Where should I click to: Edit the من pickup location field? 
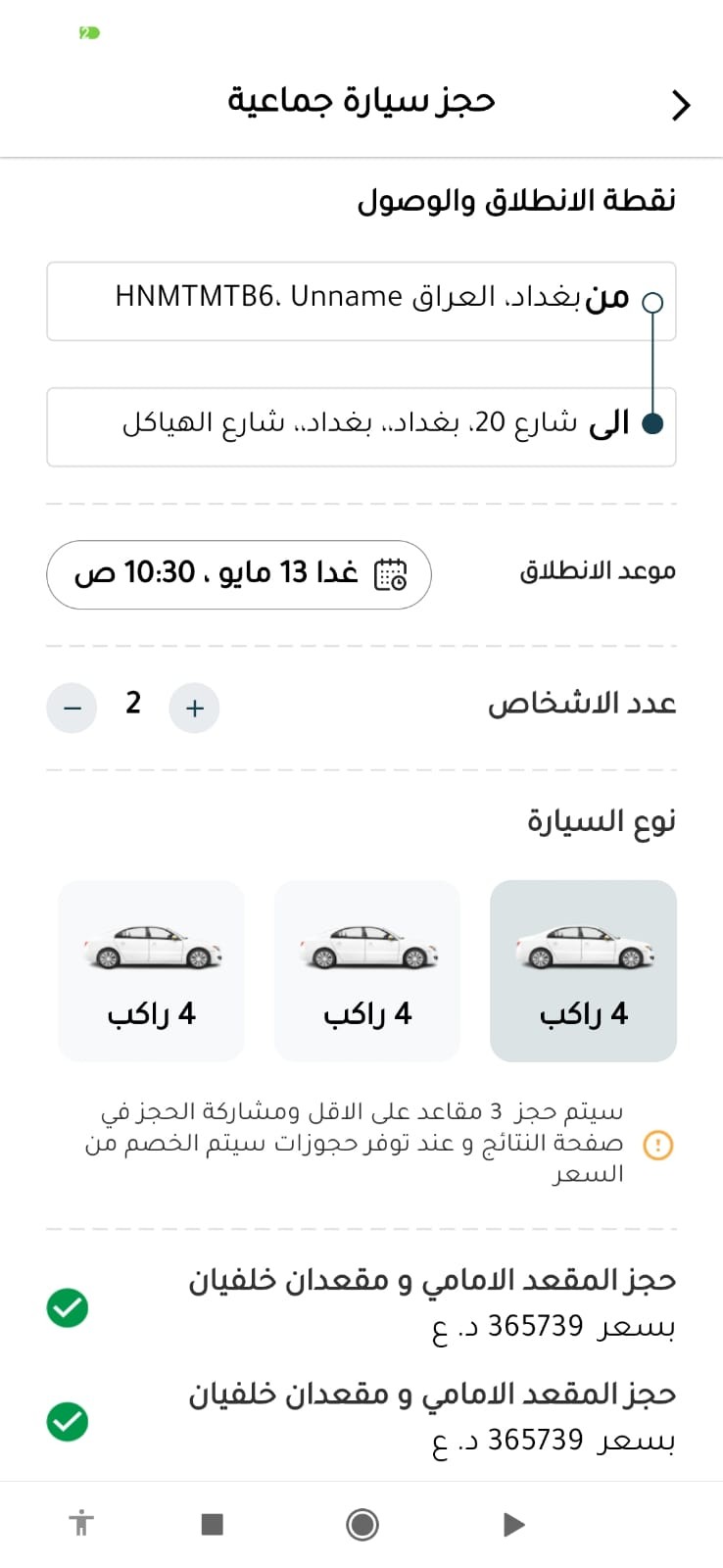(361, 301)
